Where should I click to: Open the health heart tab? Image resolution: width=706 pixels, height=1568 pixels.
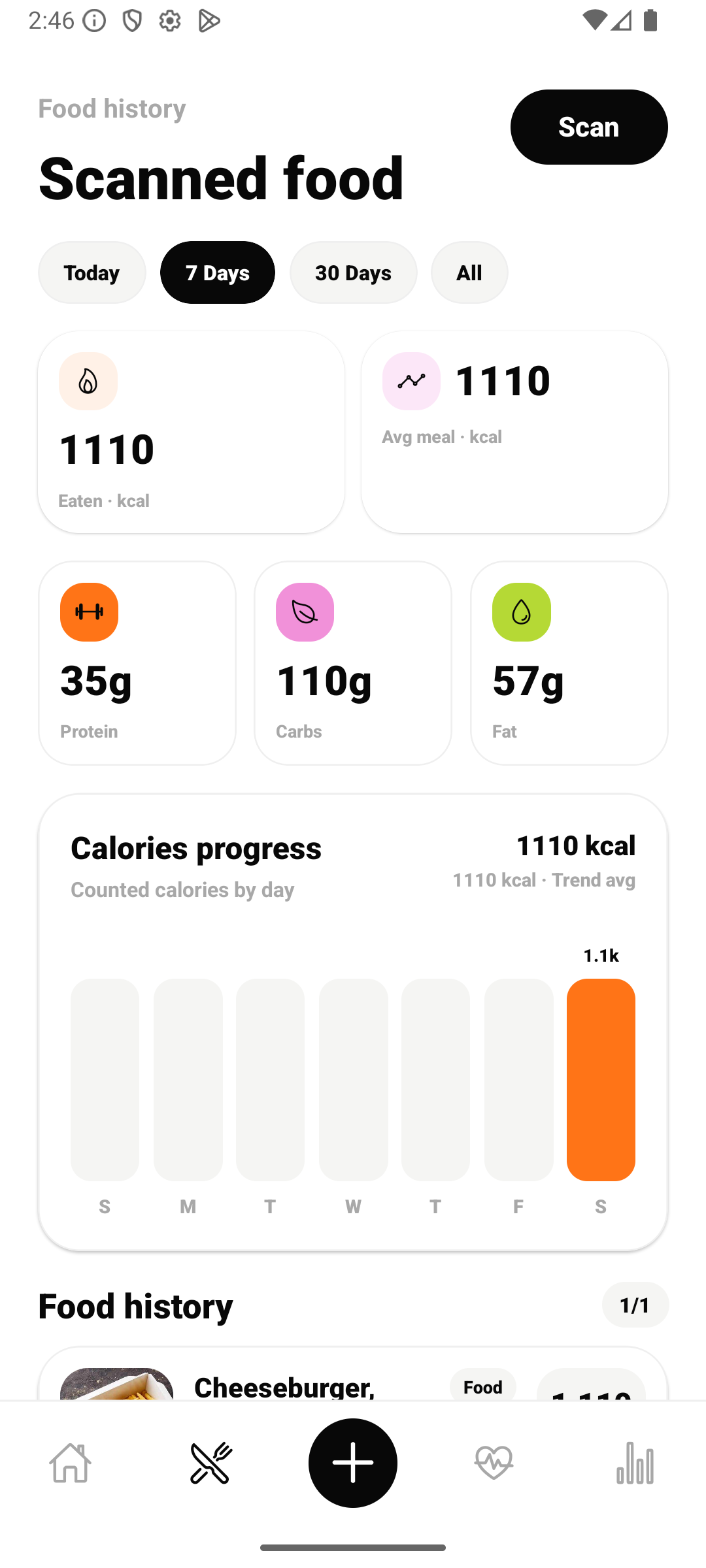[494, 1463]
